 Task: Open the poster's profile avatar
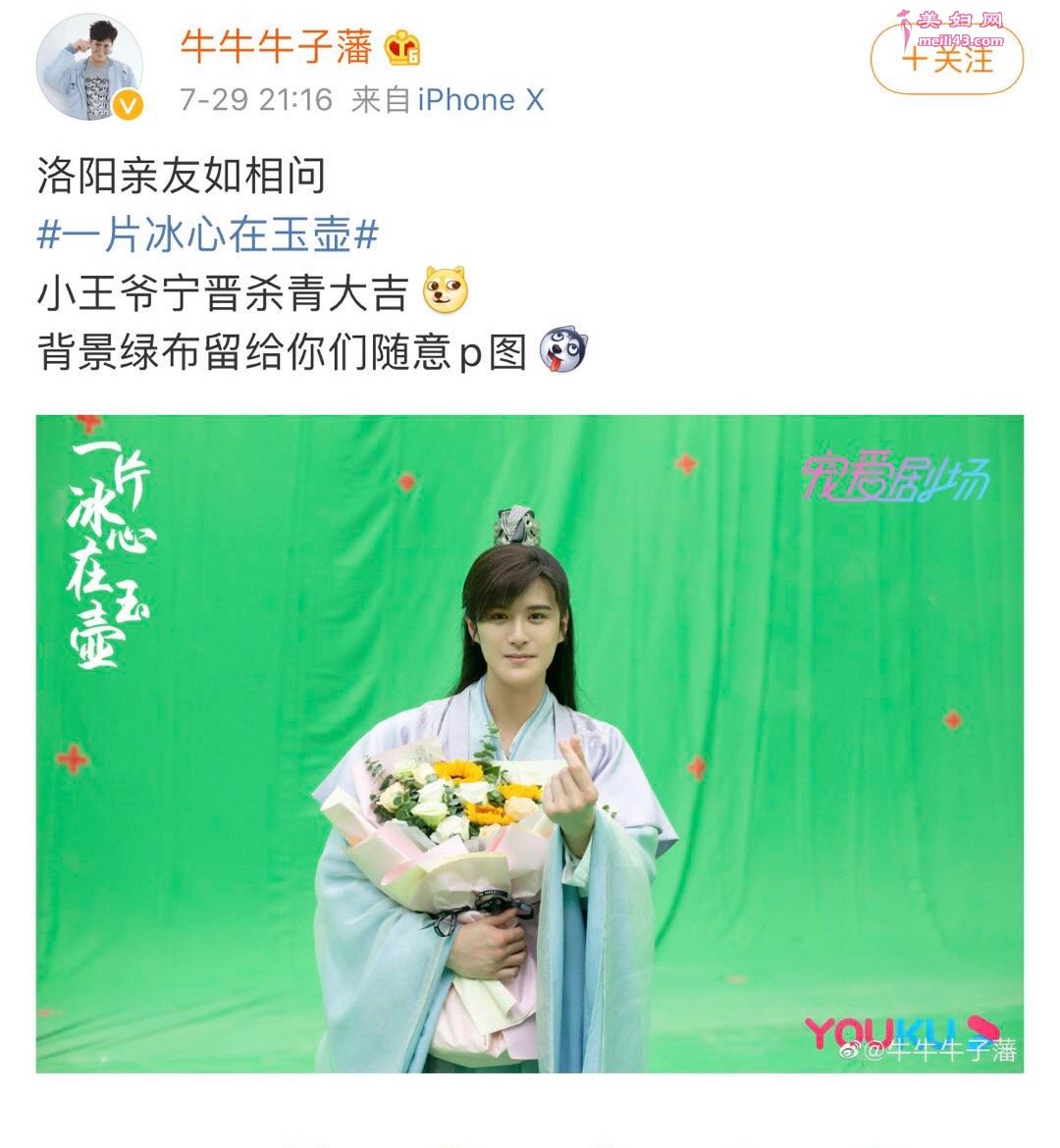pyautogui.click(x=89, y=68)
